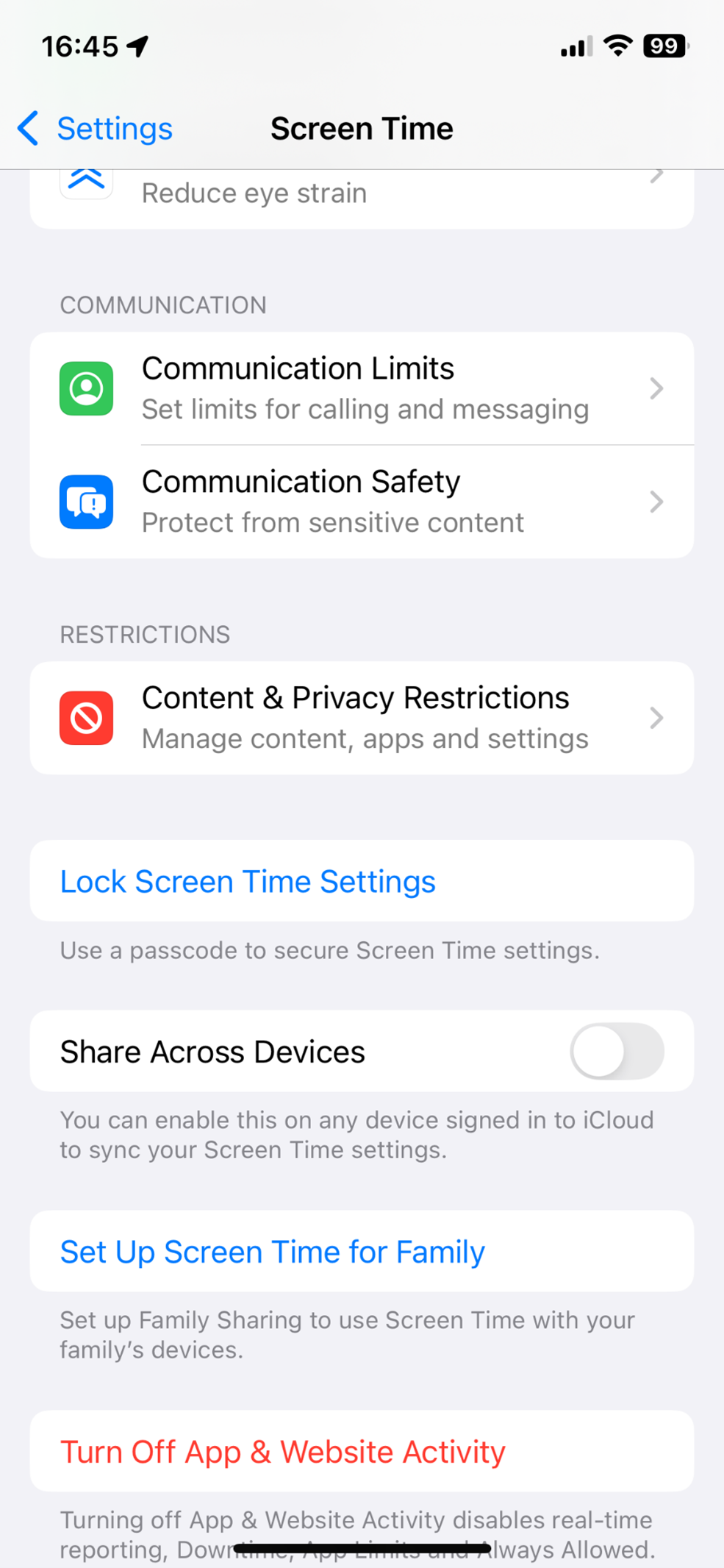Open Communication Limits
Image resolution: width=724 pixels, height=1568 pixels.
[362, 388]
